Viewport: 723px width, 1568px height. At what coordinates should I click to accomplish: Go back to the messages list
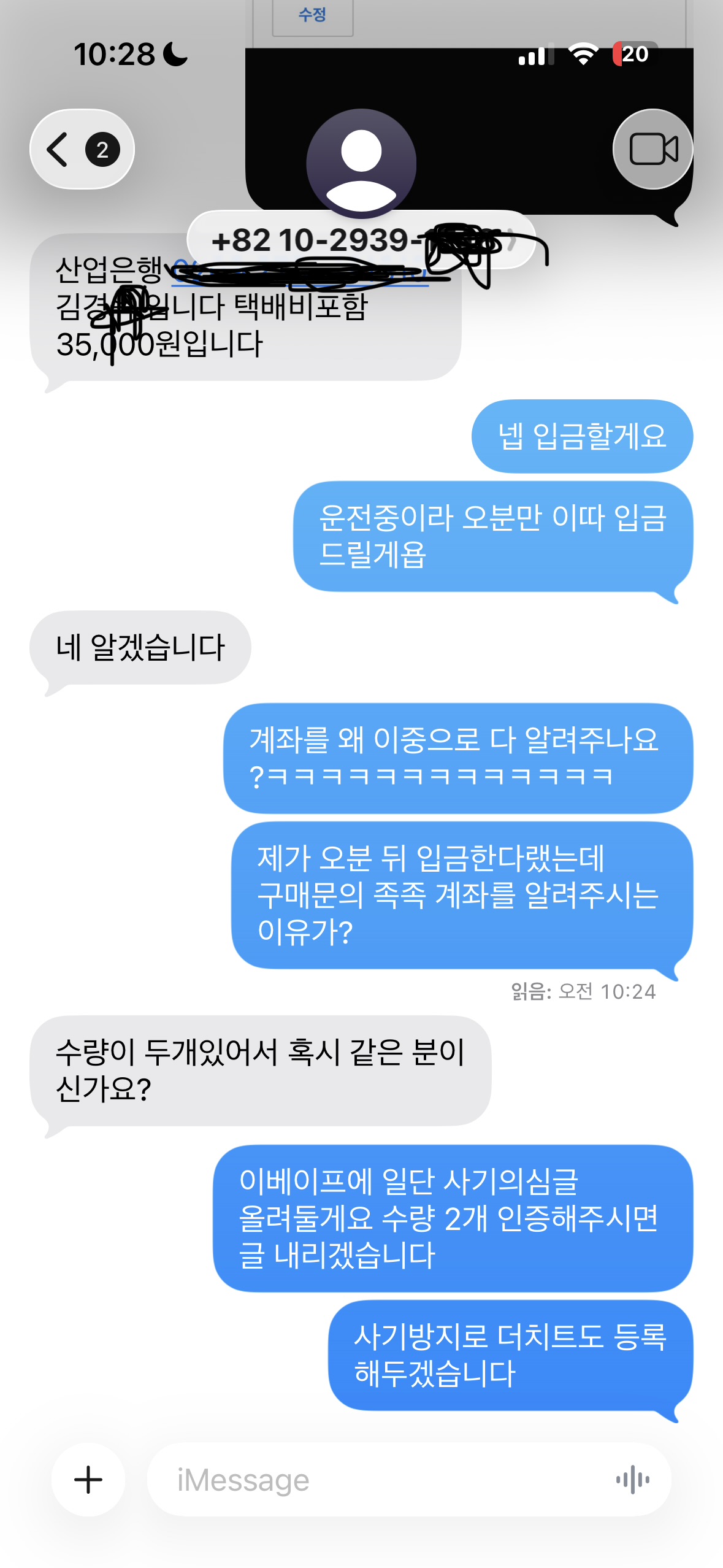pyautogui.click(x=82, y=149)
